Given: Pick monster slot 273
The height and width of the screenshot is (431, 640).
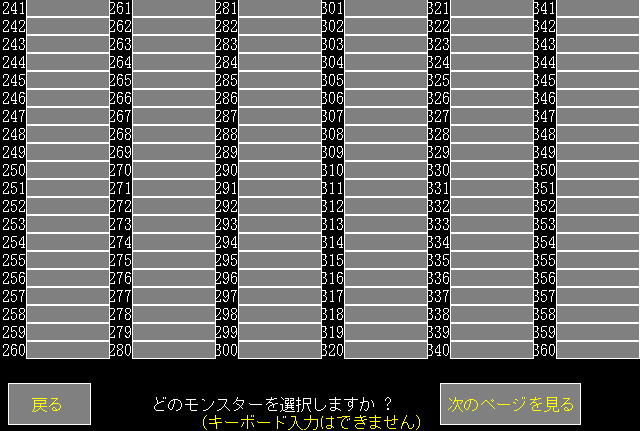Looking at the screenshot, I should [173, 224].
